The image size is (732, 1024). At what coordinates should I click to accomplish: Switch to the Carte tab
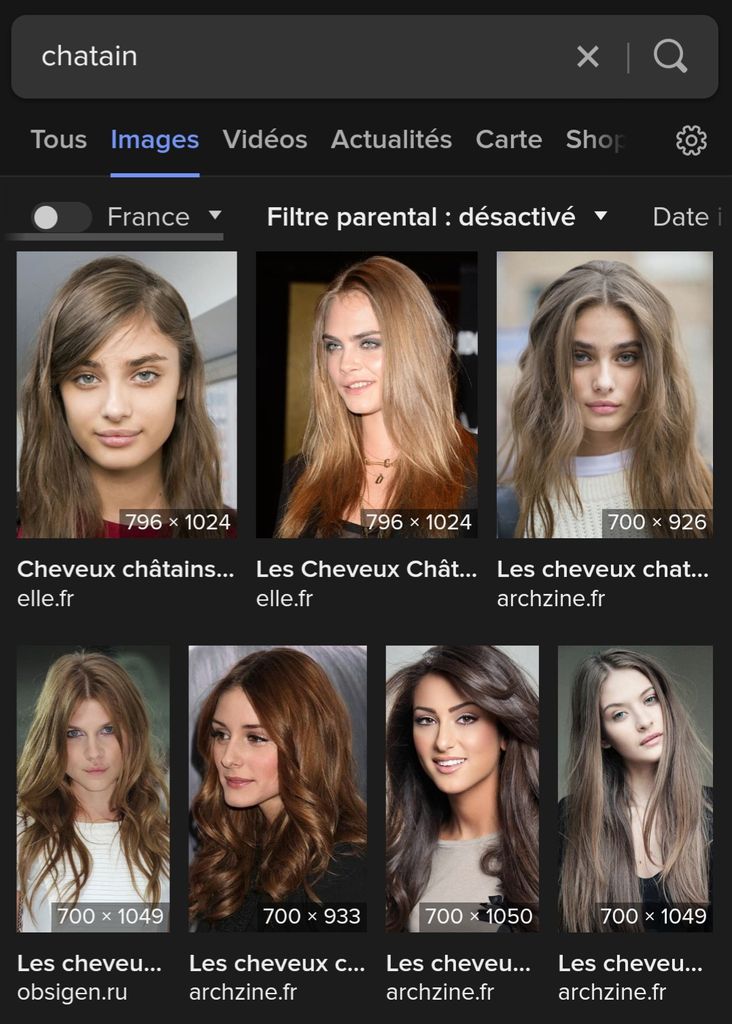pos(508,140)
